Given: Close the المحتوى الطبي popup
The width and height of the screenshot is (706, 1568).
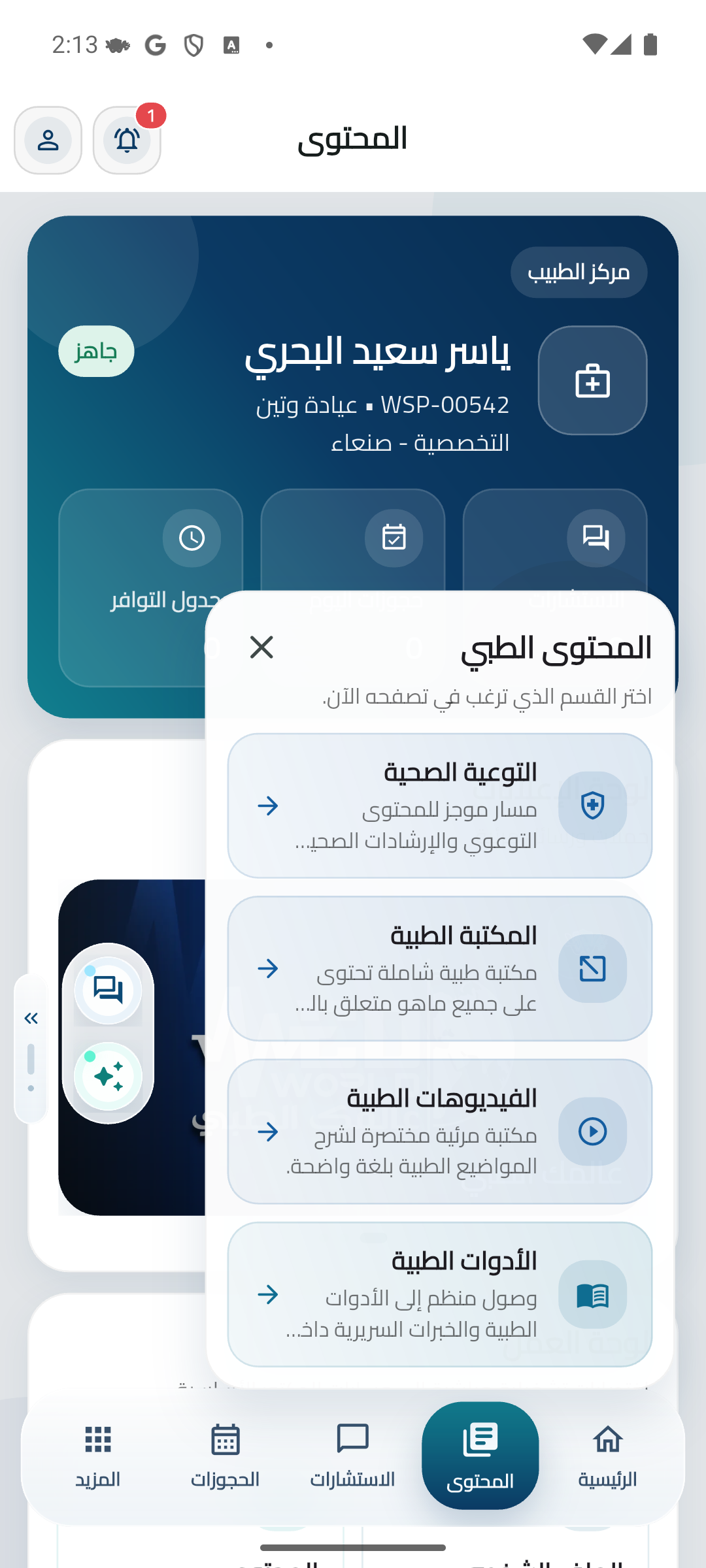Looking at the screenshot, I should tap(261, 647).
